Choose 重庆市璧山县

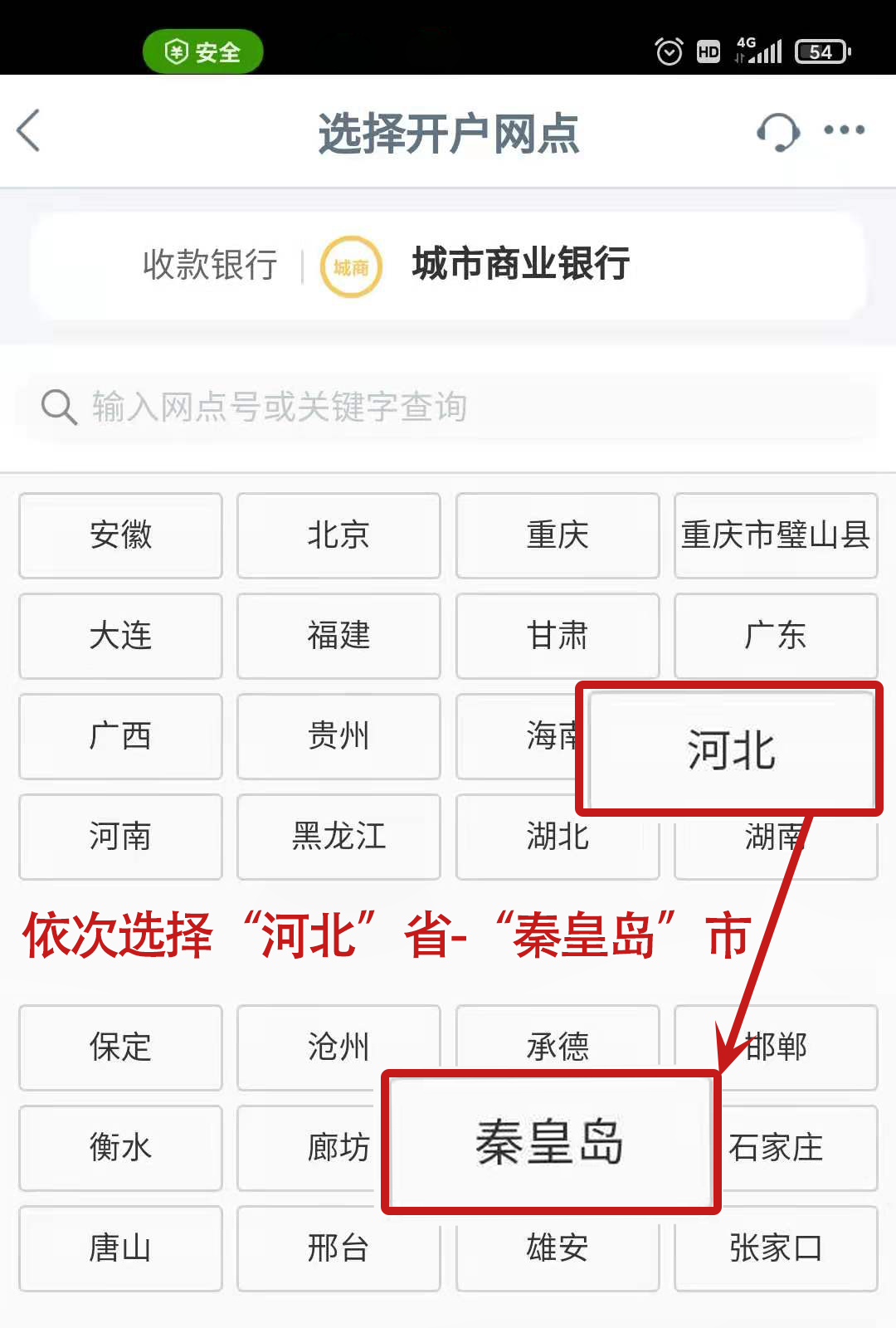click(775, 535)
